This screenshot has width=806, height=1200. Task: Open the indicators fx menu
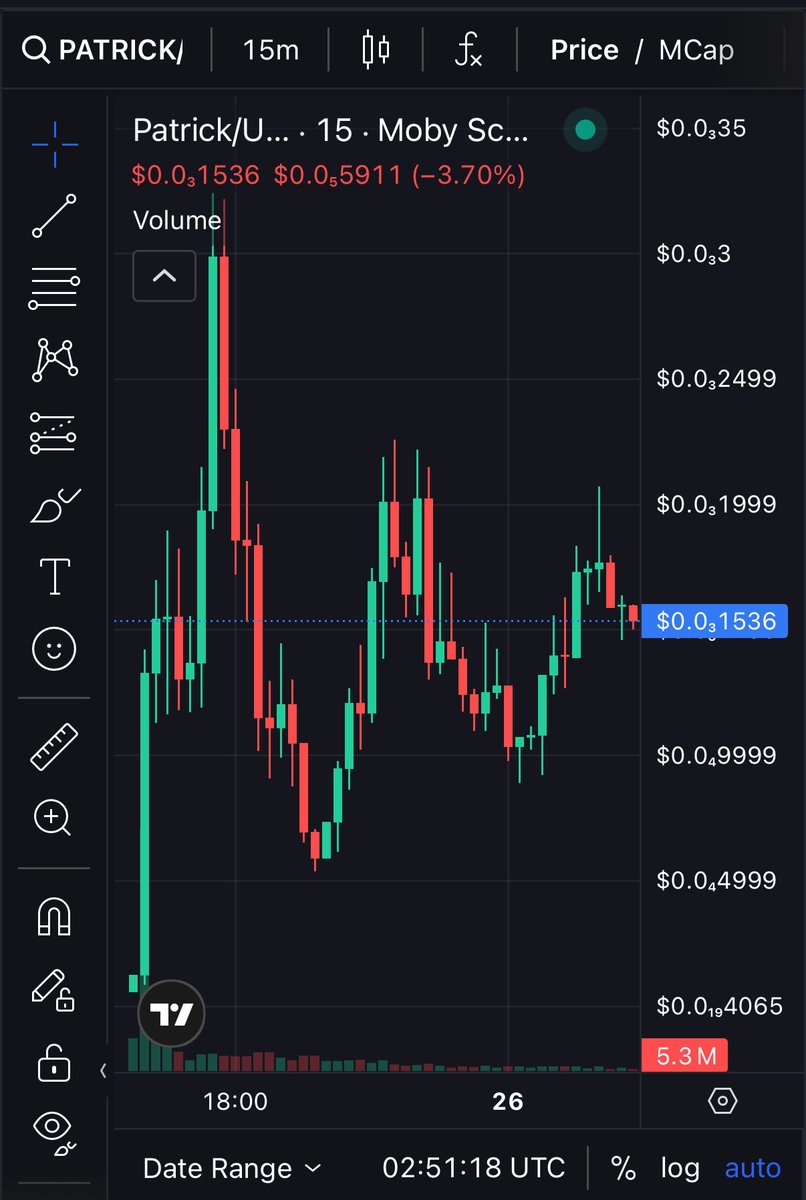468,50
